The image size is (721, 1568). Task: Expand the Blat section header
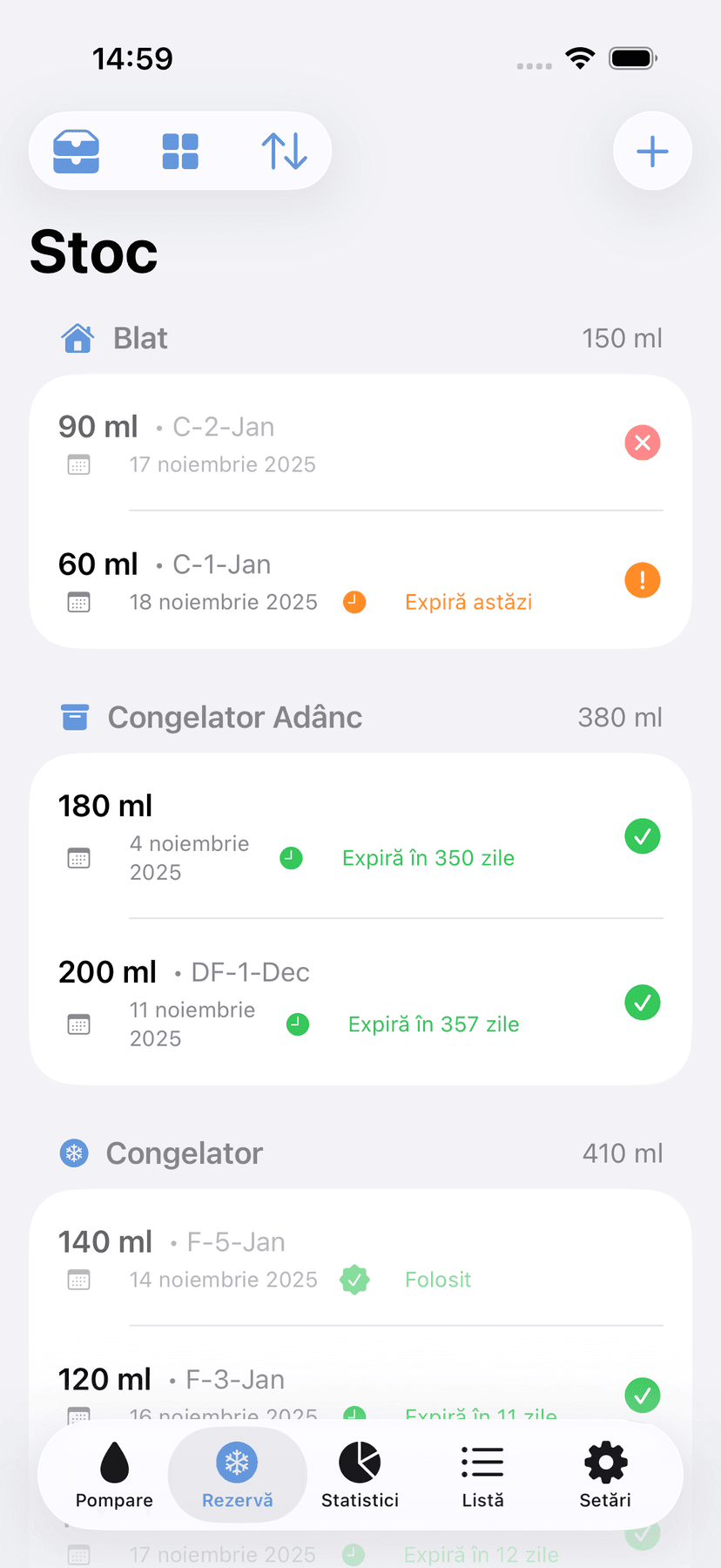pyautogui.click(x=139, y=338)
